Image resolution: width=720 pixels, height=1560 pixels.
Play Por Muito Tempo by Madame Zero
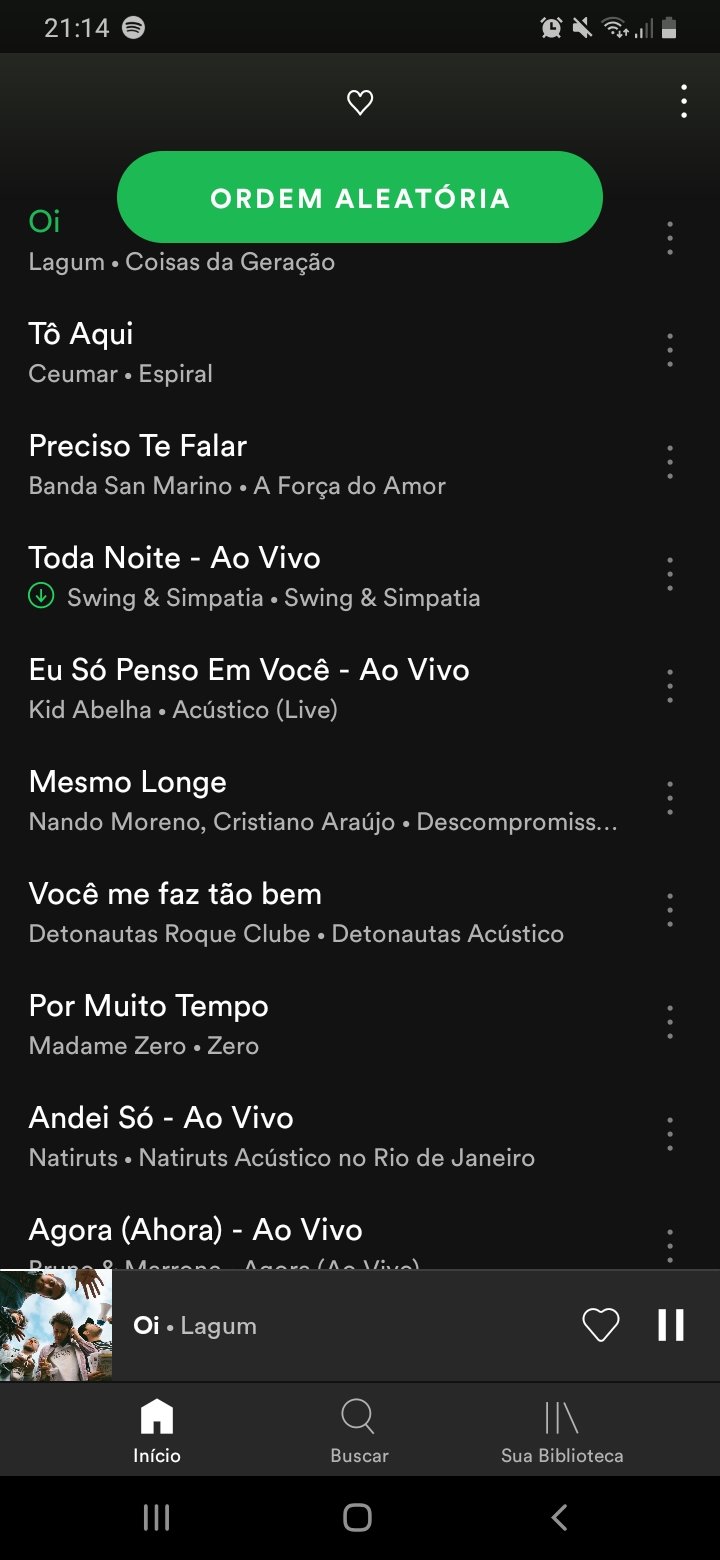pyautogui.click(x=300, y=1024)
